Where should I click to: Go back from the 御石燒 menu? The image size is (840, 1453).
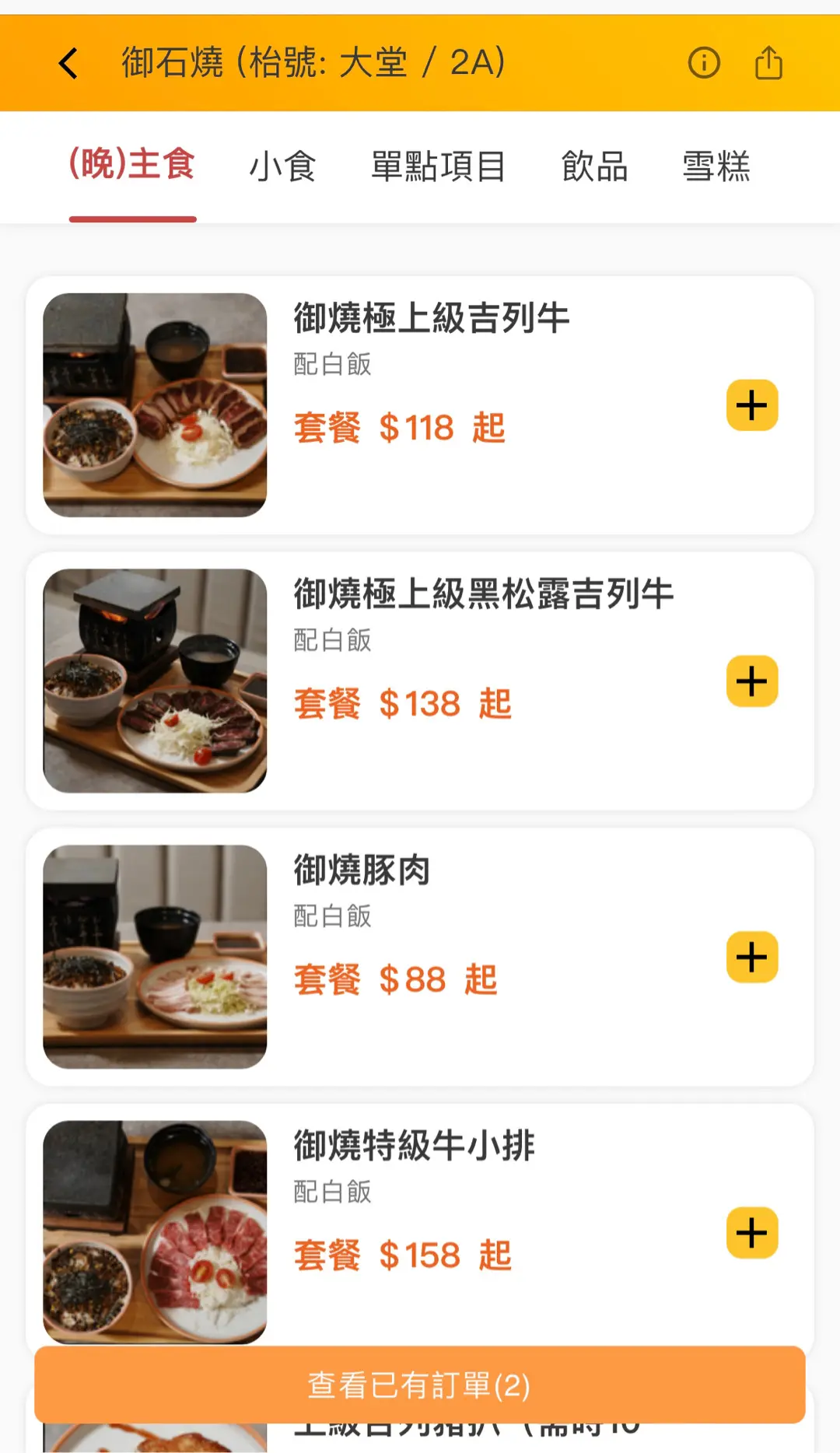[68, 63]
